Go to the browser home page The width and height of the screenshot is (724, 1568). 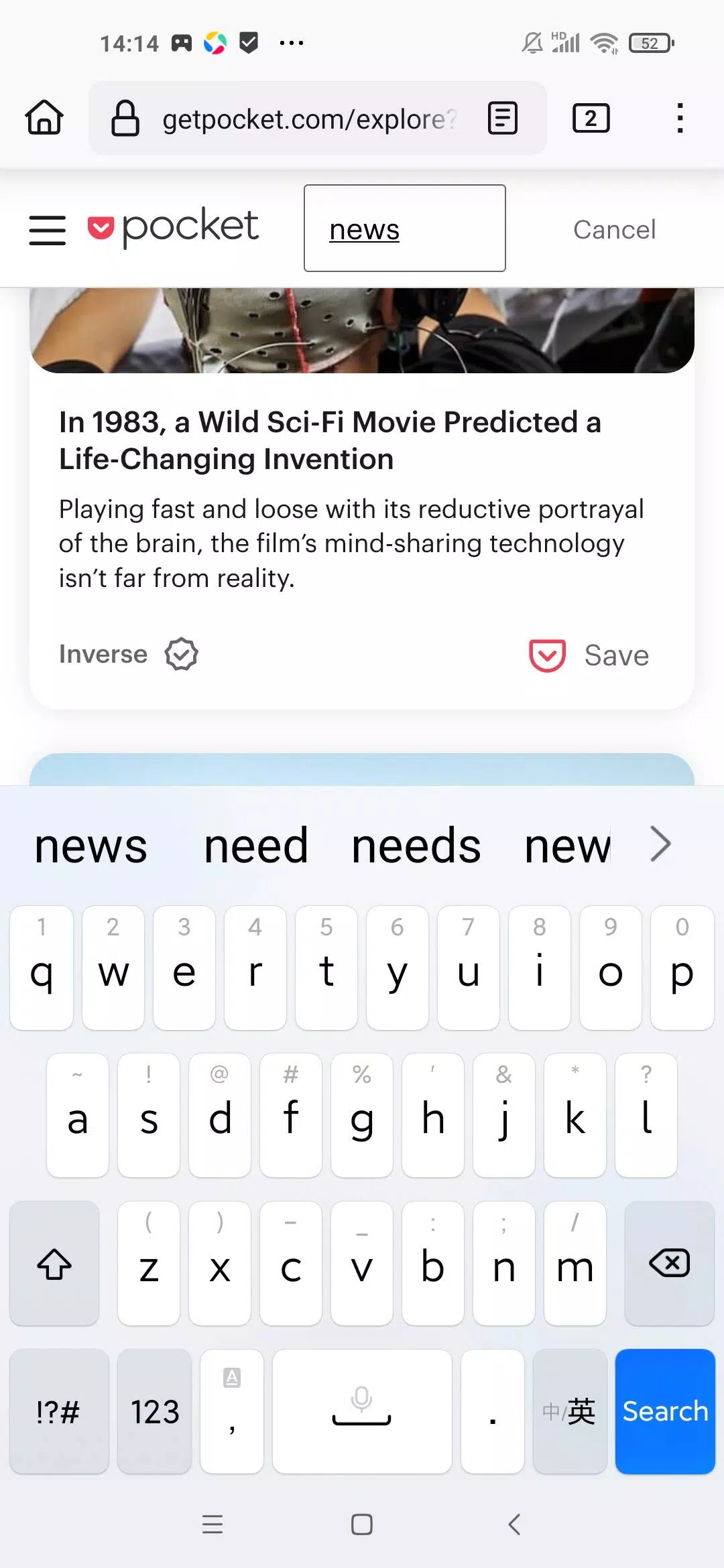tap(44, 118)
